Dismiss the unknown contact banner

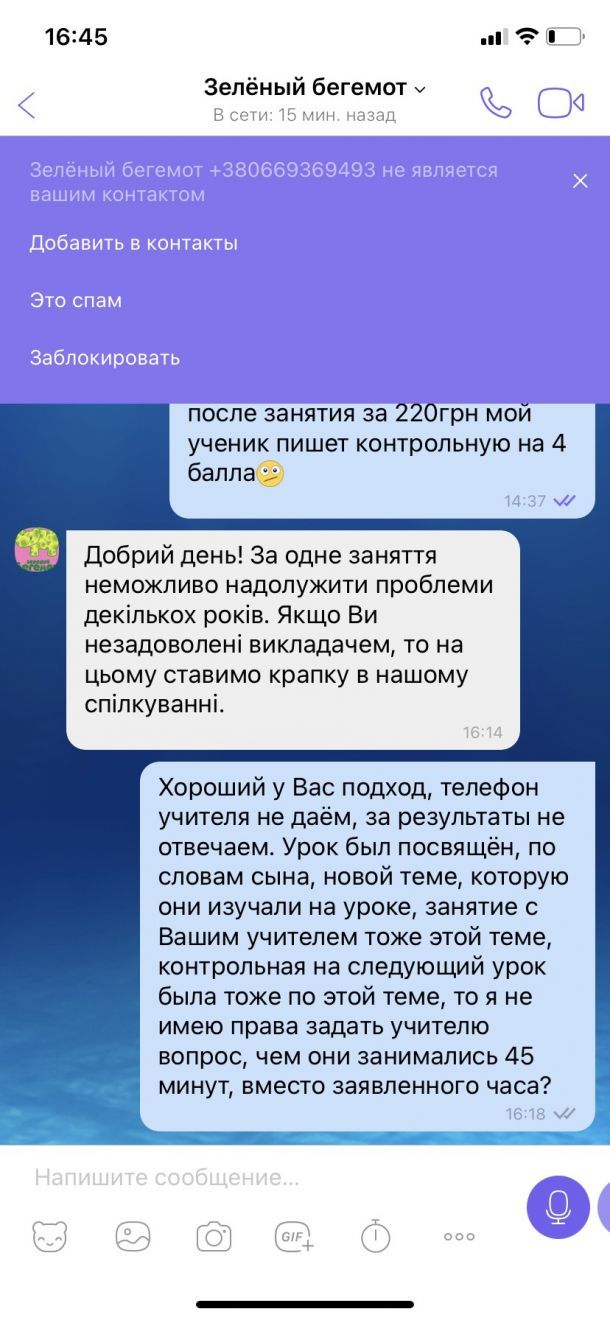pos(580,181)
